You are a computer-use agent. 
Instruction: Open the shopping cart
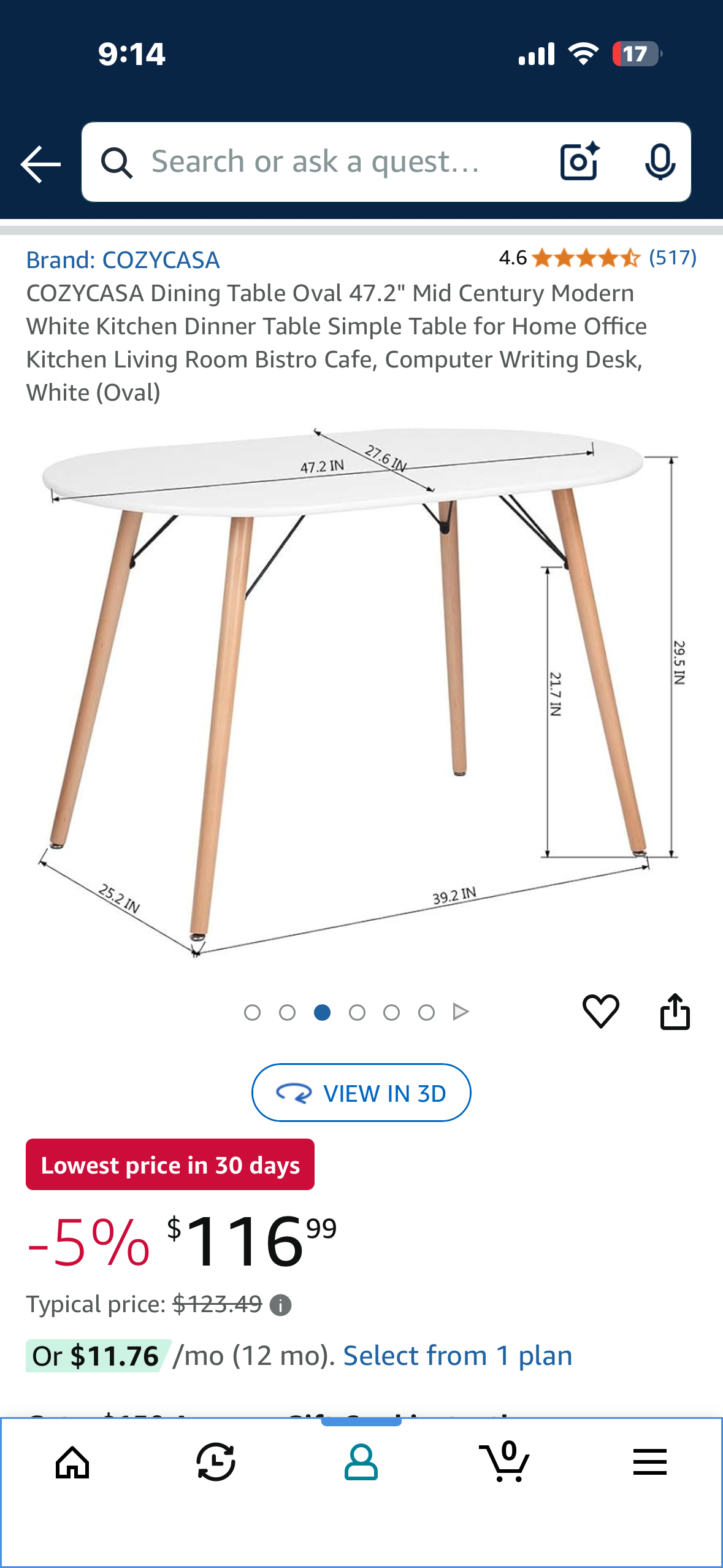coord(505,1462)
